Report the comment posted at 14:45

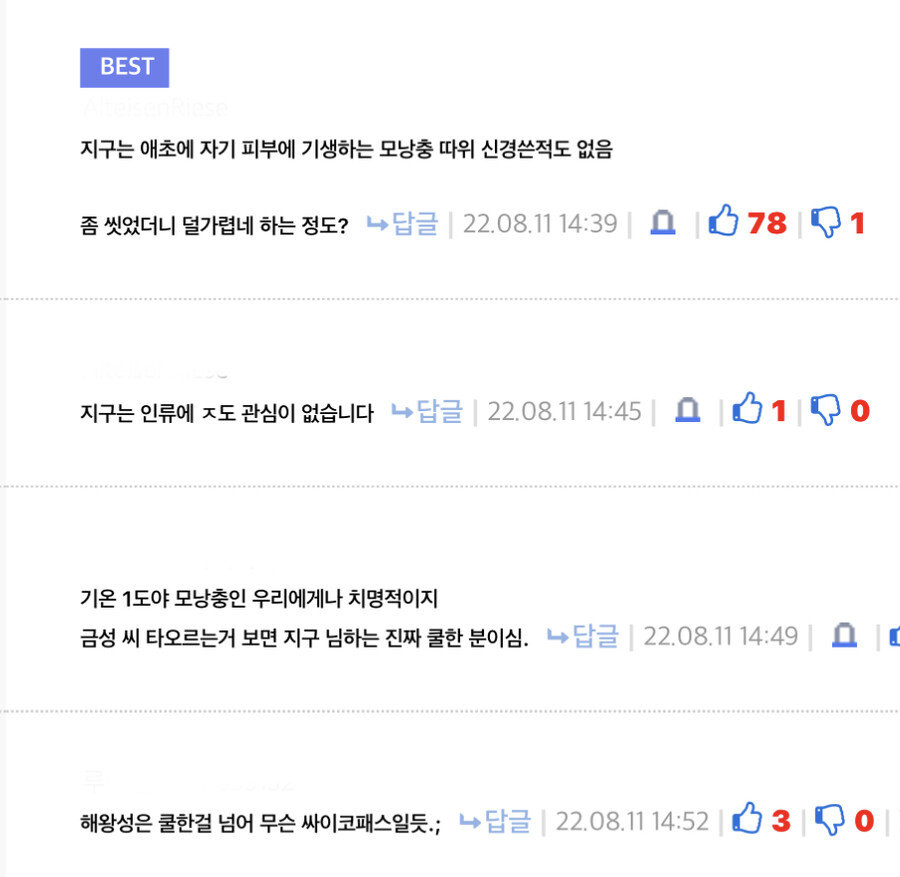[687, 410]
